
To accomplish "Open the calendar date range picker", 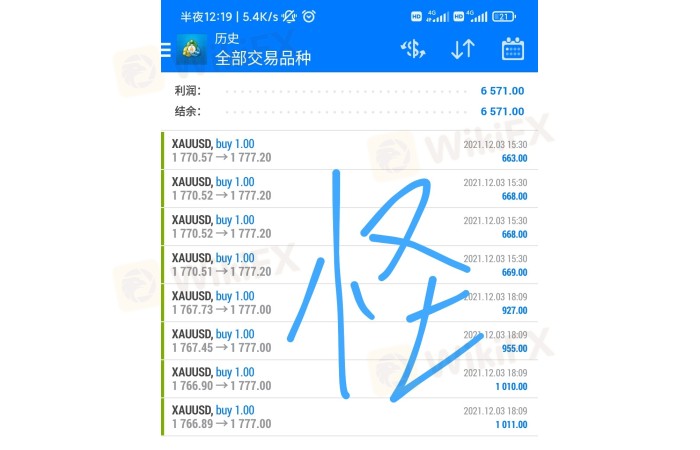I will [x=513, y=49].
